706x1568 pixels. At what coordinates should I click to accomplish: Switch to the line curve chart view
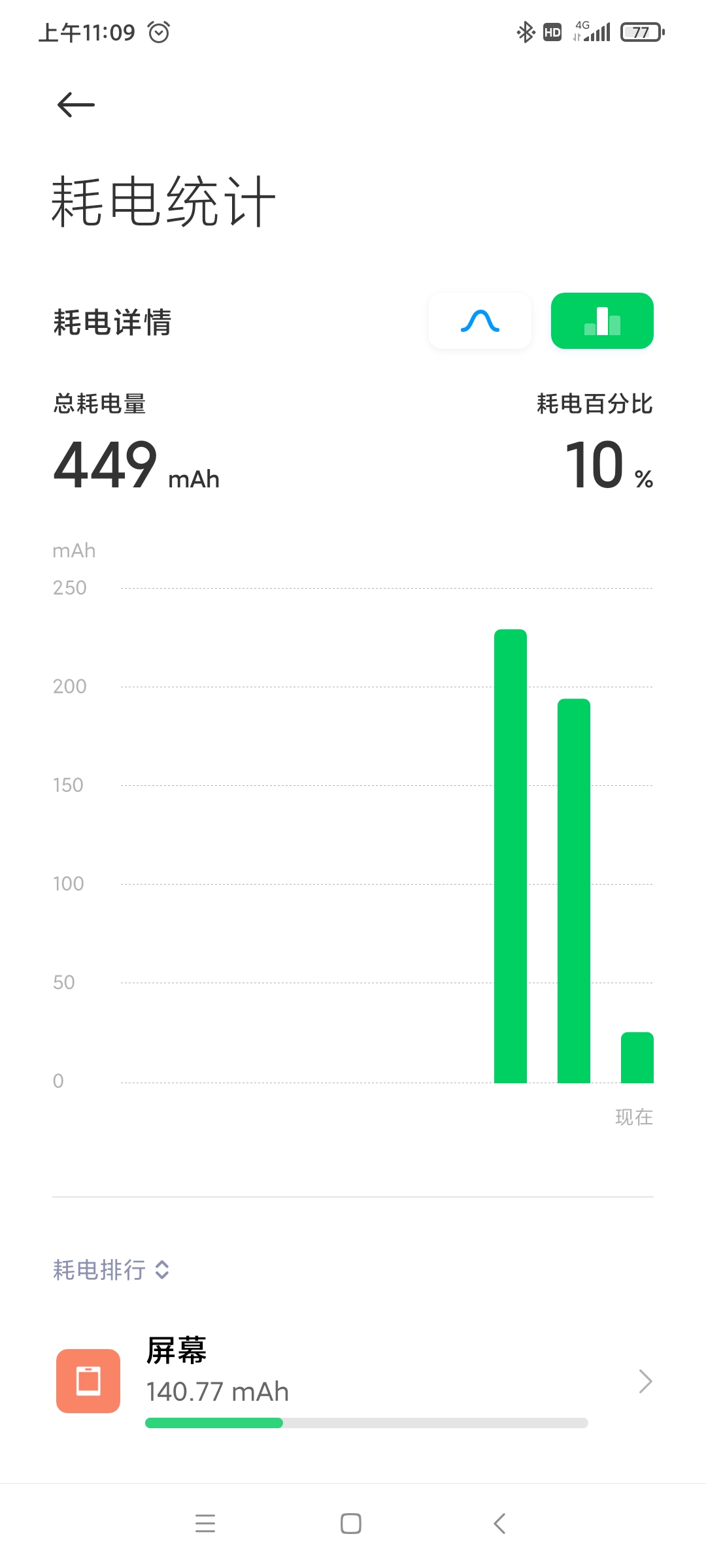click(x=480, y=321)
